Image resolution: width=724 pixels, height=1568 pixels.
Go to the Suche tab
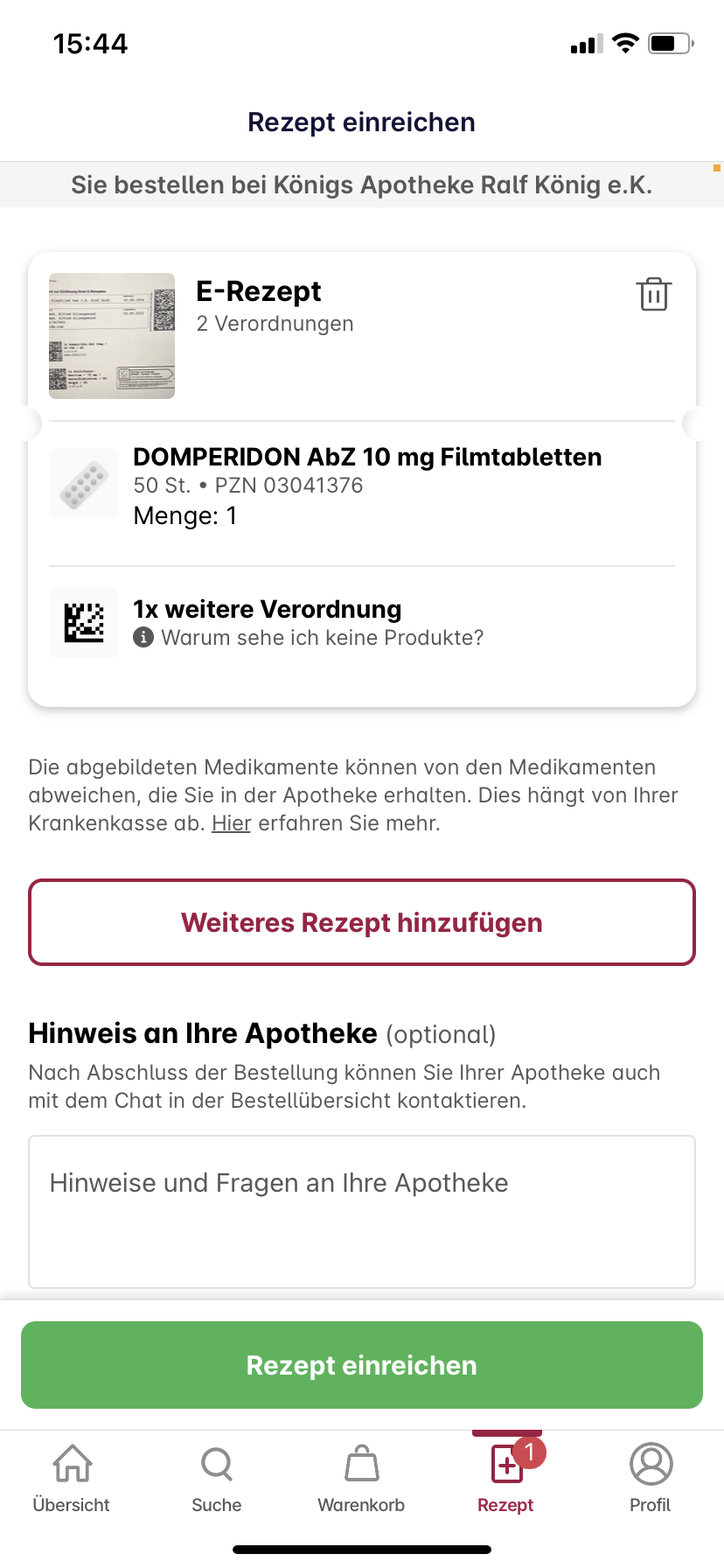point(217,1479)
